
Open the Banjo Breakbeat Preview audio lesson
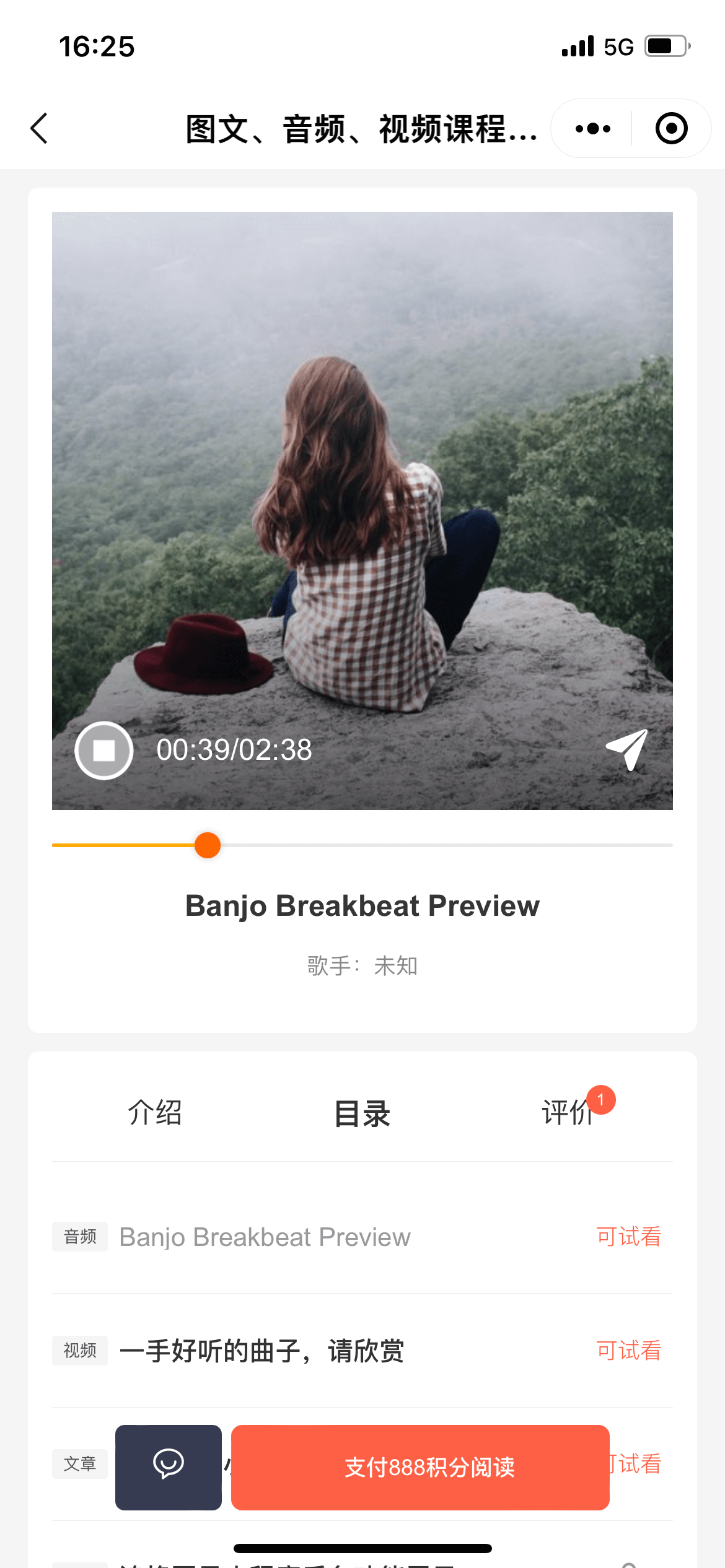[362, 1237]
